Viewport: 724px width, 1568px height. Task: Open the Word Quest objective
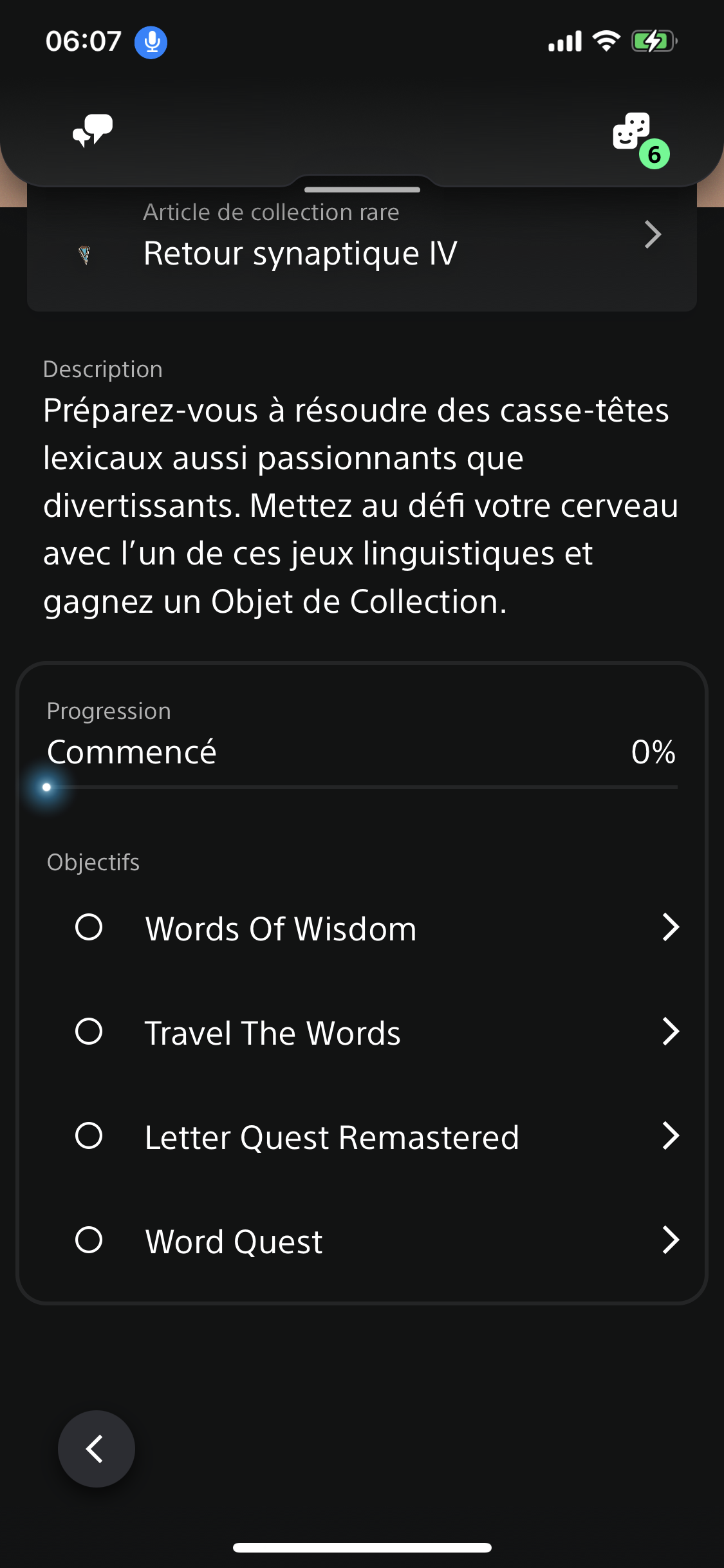pyautogui.click(x=362, y=1241)
